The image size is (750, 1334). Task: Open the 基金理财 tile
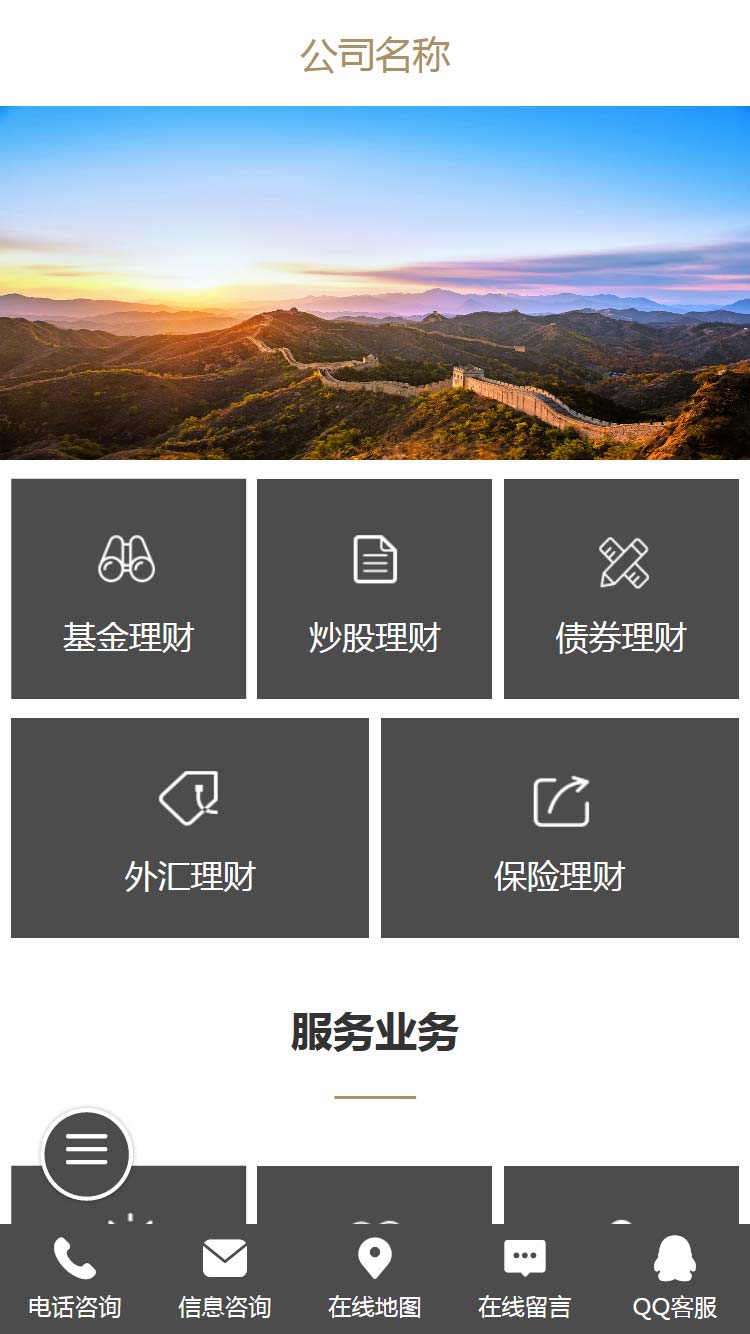tap(128, 589)
